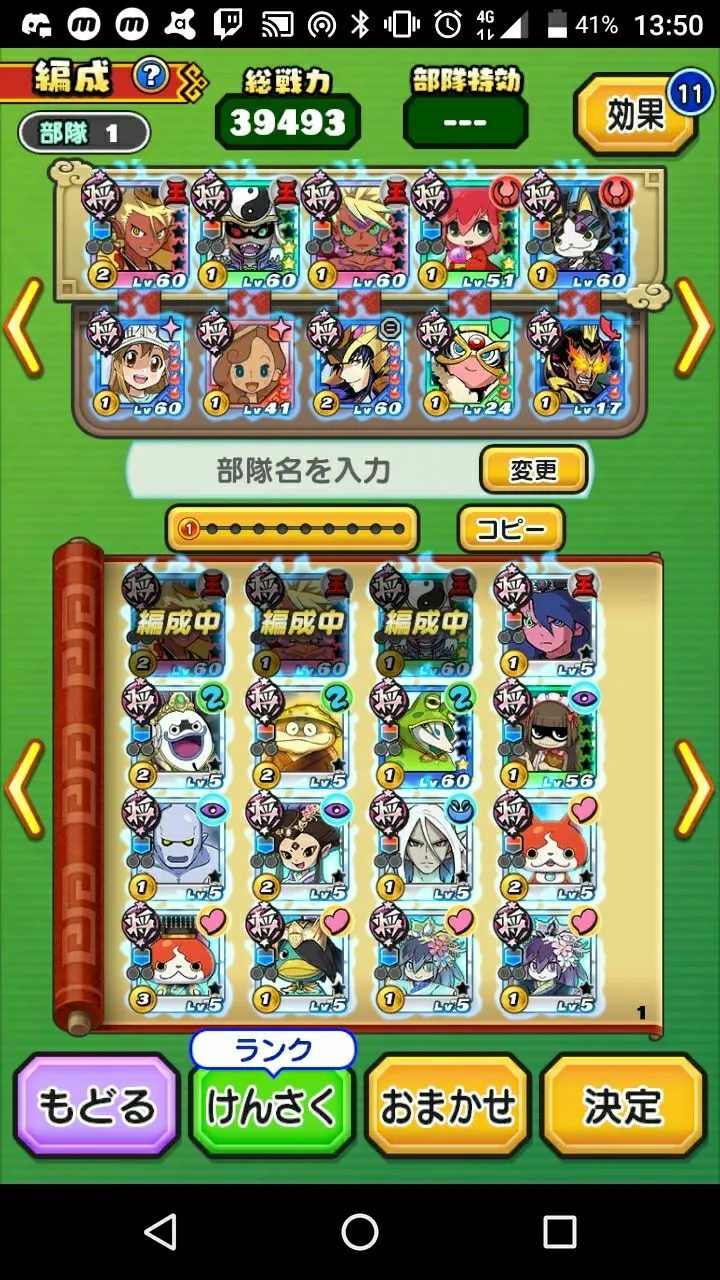The height and width of the screenshot is (1280, 720).
Task: Tap the 部隊名を入力 name field
Action: (x=302, y=470)
